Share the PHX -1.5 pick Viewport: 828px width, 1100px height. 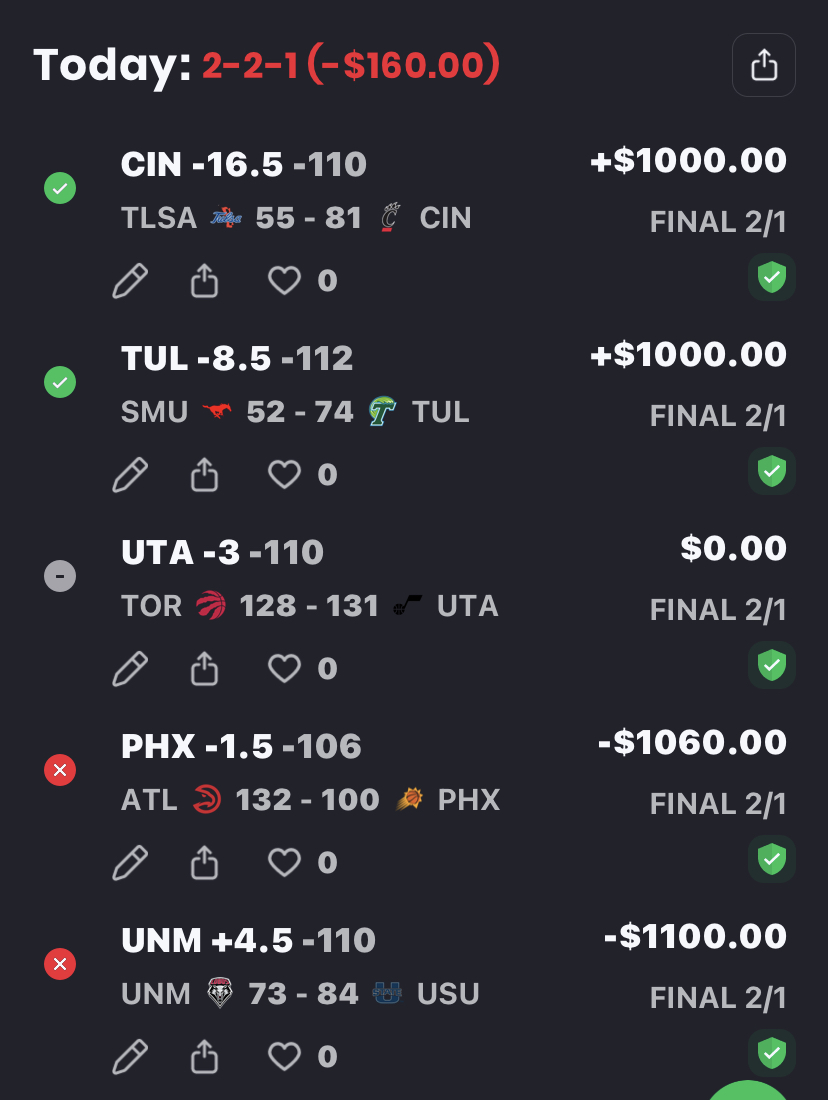(x=204, y=862)
